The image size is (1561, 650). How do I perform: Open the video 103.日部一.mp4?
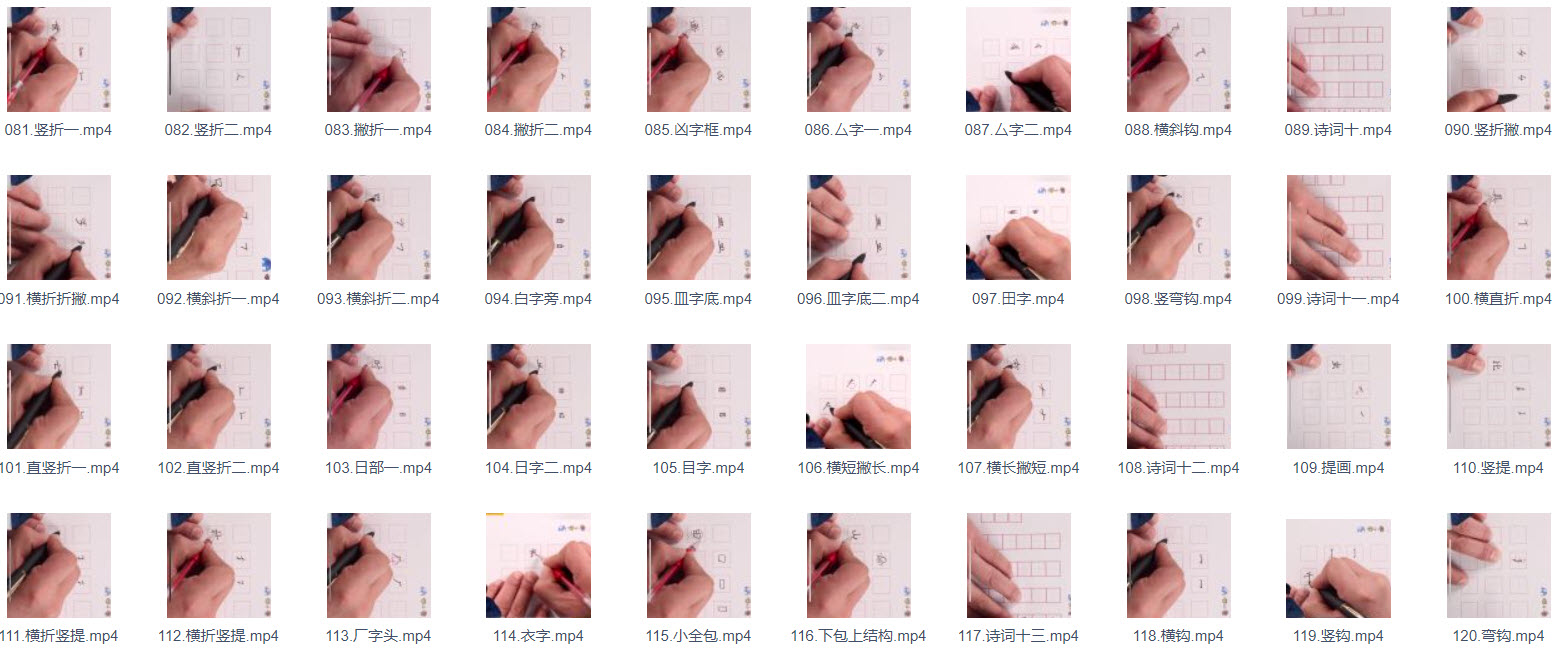[x=378, y=397]
